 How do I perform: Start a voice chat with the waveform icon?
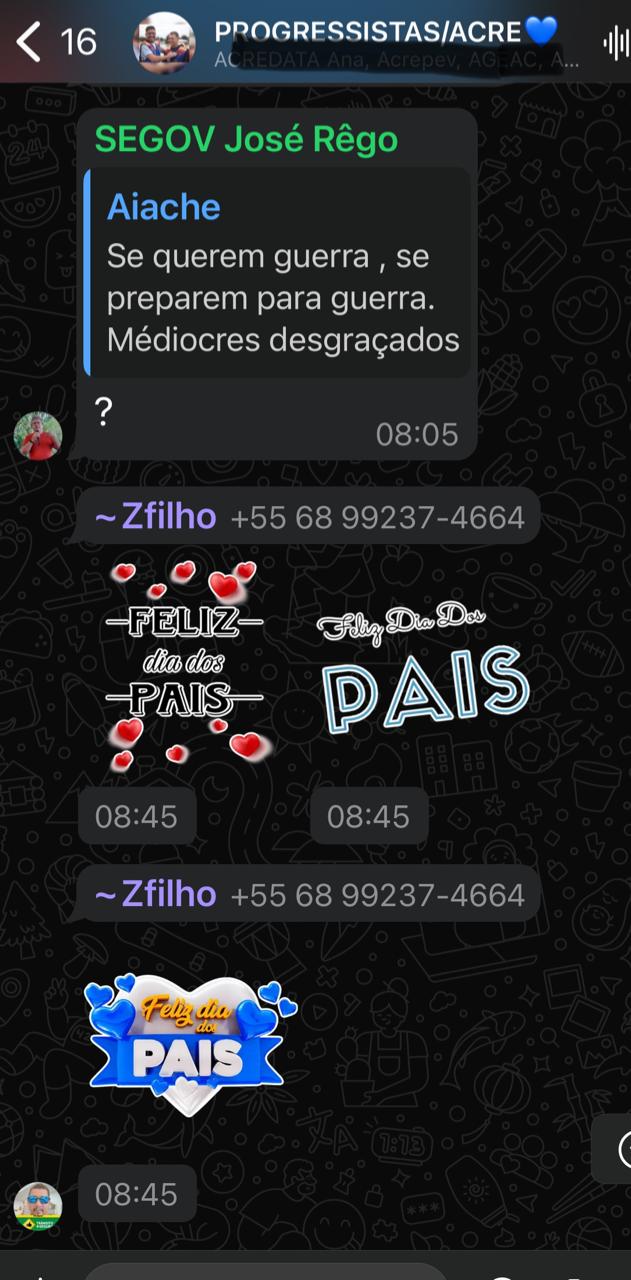click(x=615, y=43)
